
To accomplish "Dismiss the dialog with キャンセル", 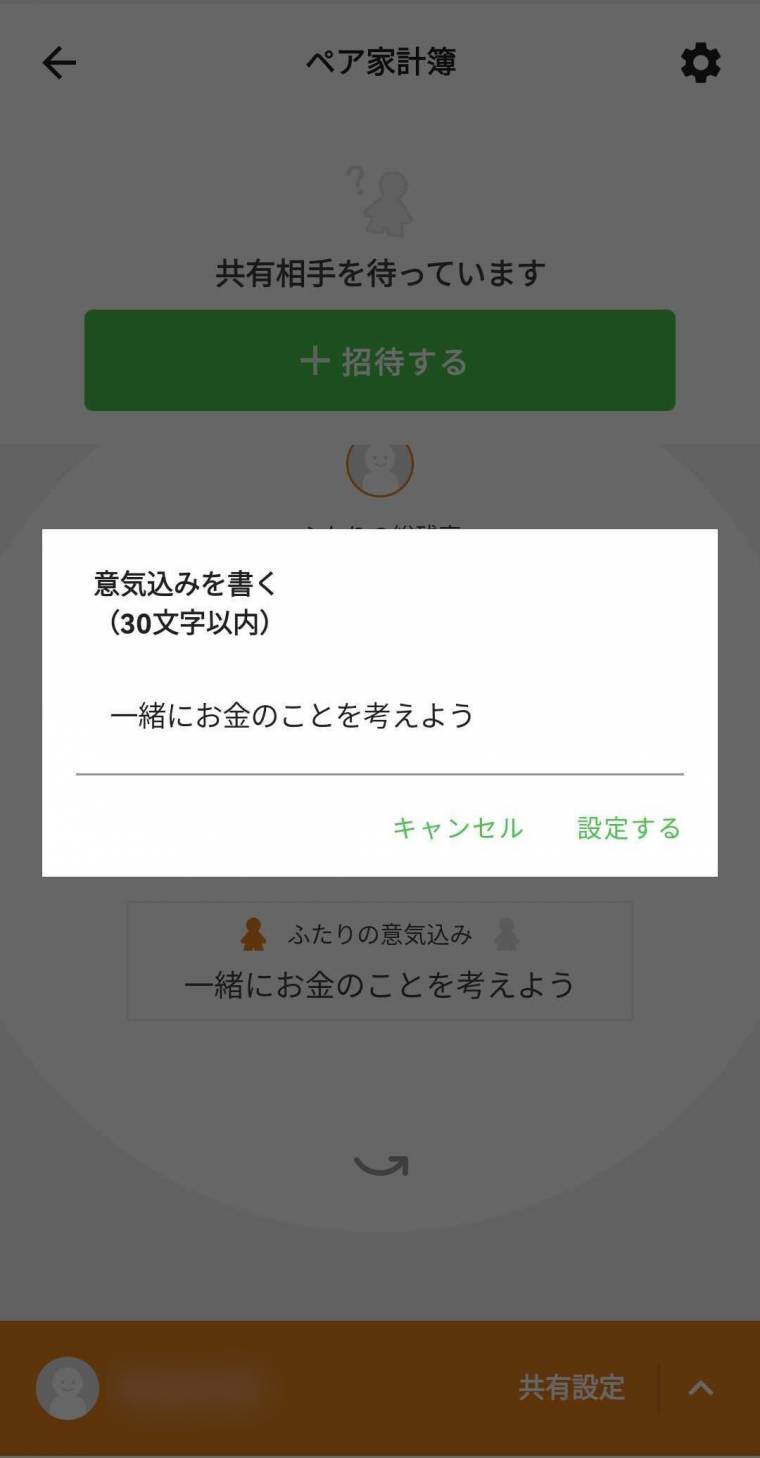I will [x=459, y=828].
